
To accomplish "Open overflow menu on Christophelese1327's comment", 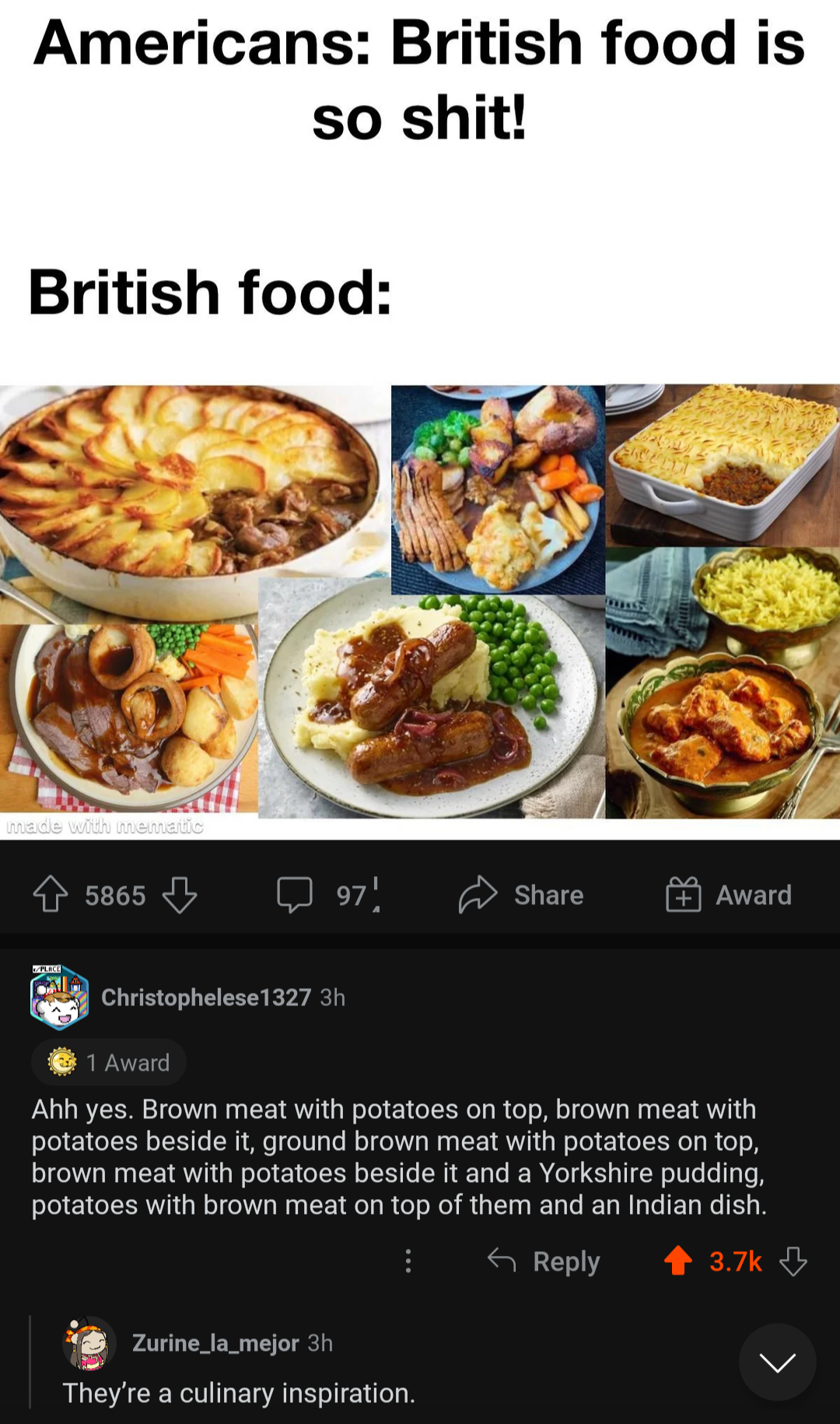I will [408, 1261].
